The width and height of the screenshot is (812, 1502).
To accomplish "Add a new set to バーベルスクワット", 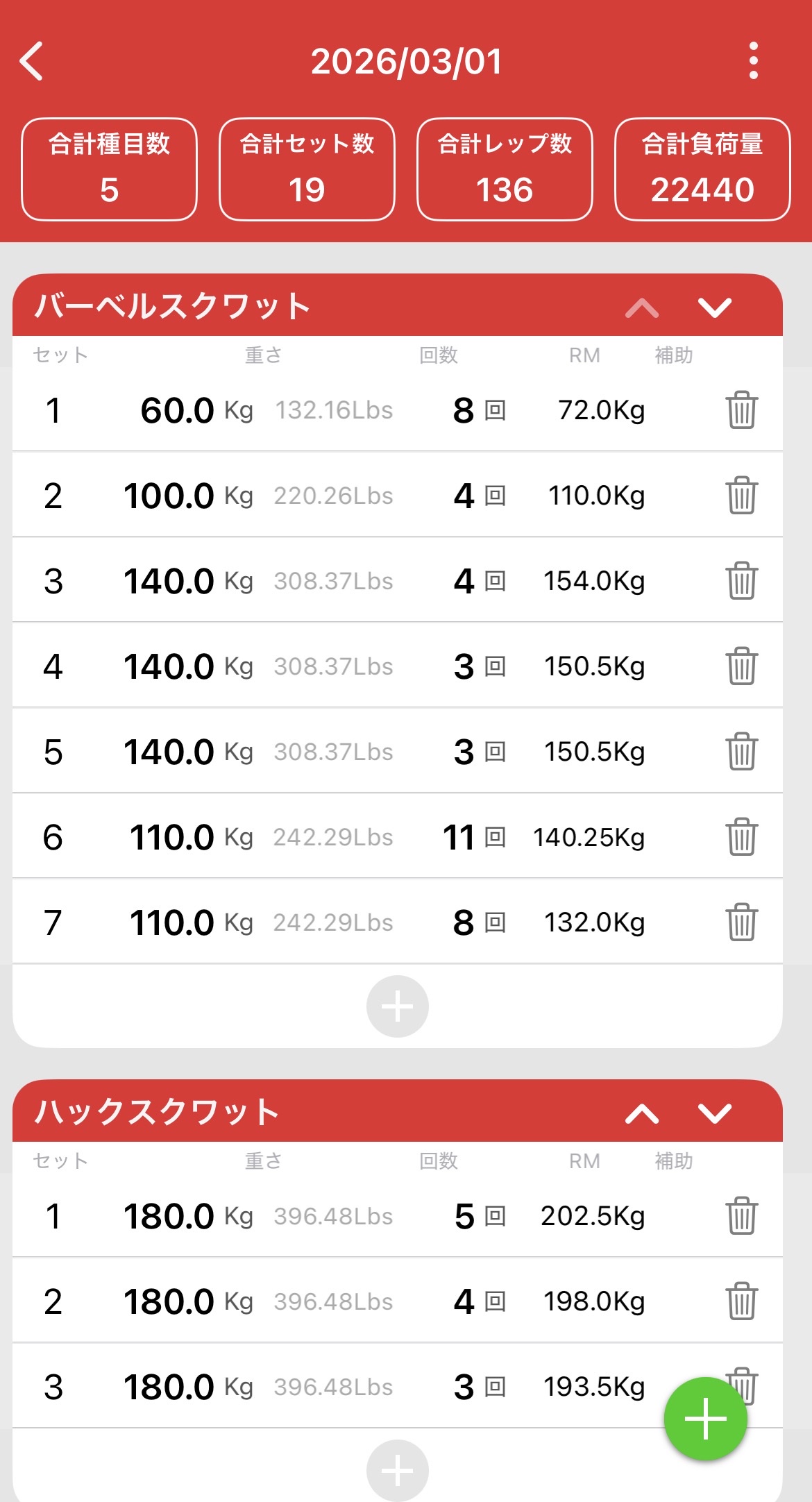I will click(397, 1006).
